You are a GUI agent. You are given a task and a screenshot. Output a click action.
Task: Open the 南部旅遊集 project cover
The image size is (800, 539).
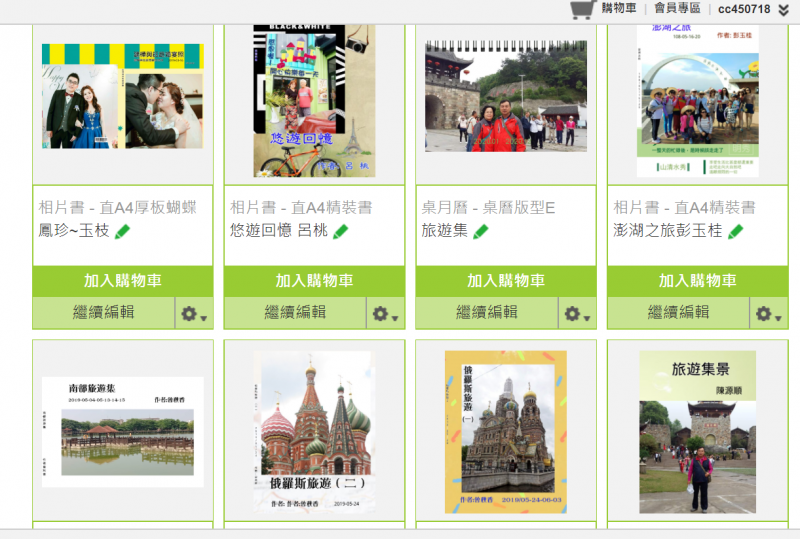pos(122,432)
